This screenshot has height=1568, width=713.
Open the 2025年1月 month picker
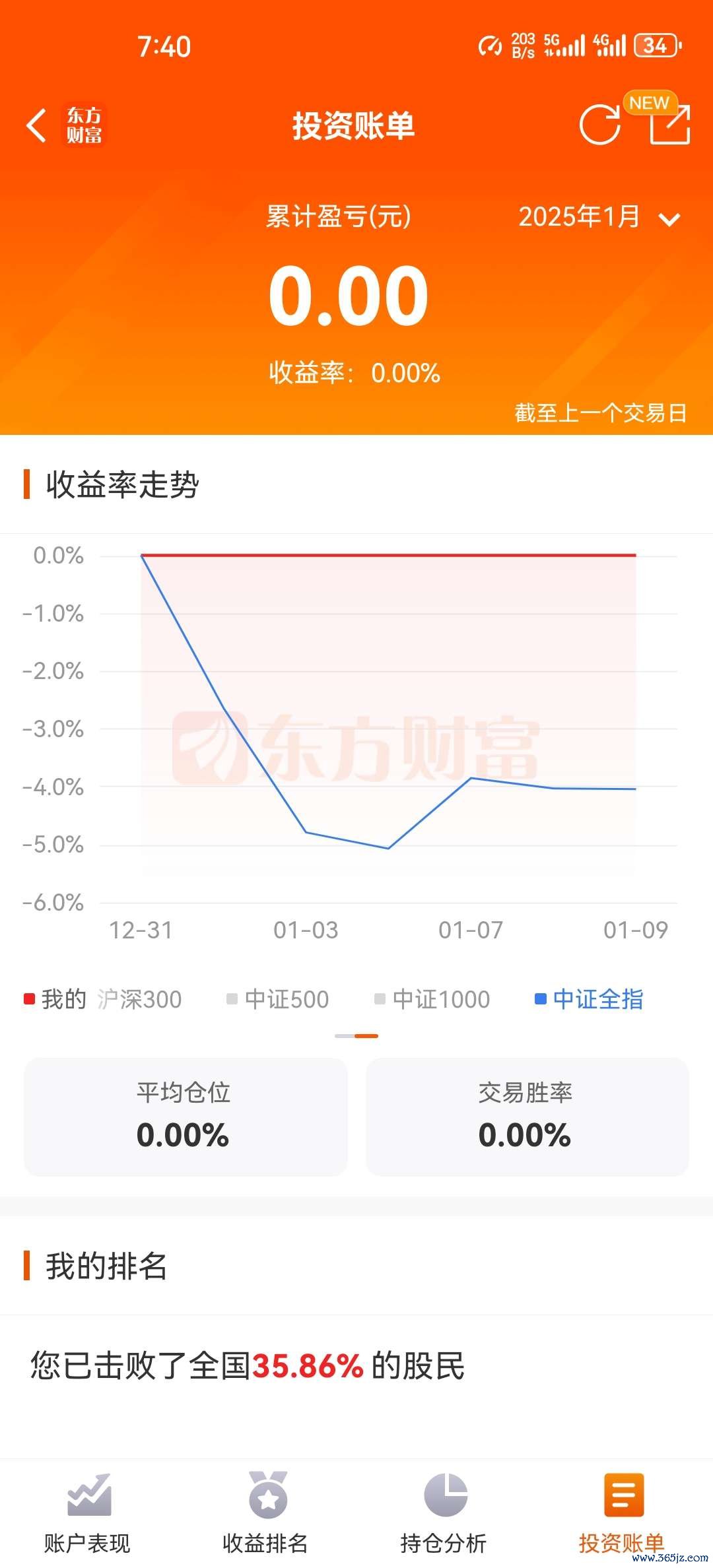(599, 217)
